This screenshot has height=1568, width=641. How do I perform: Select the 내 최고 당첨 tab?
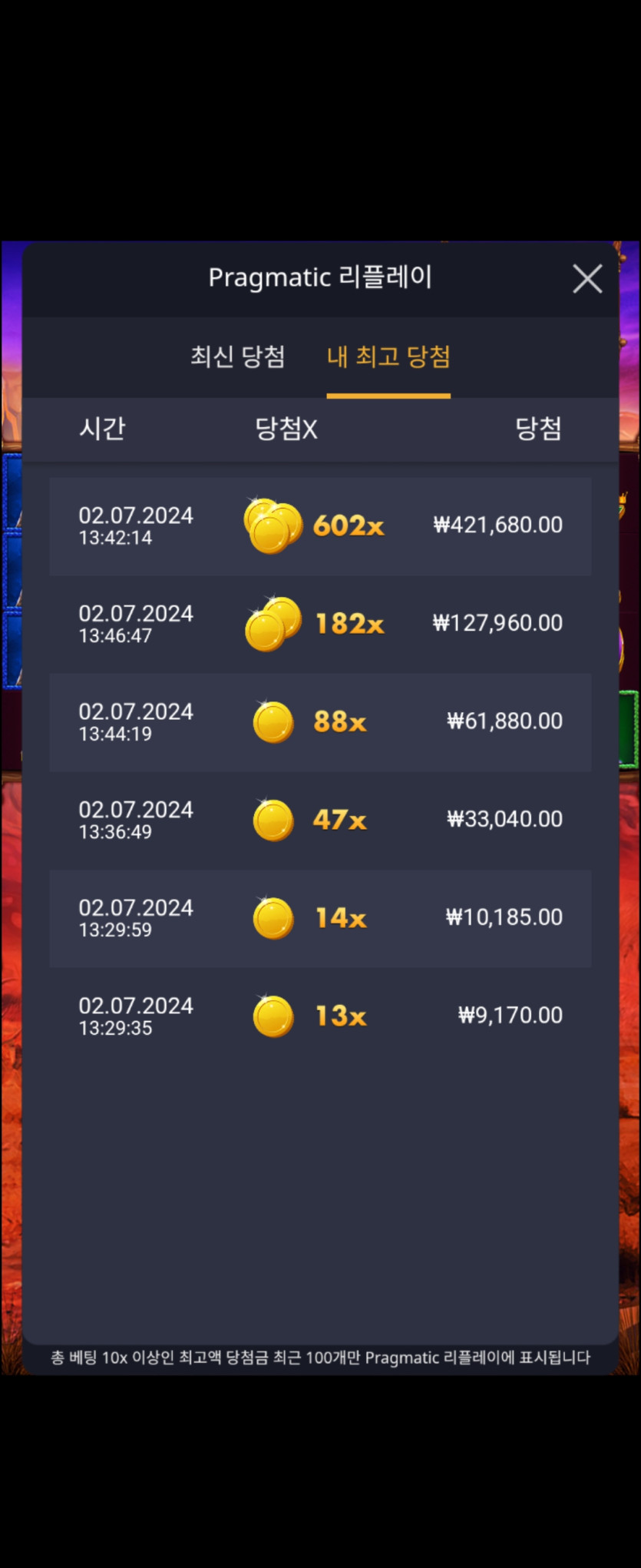388,356
